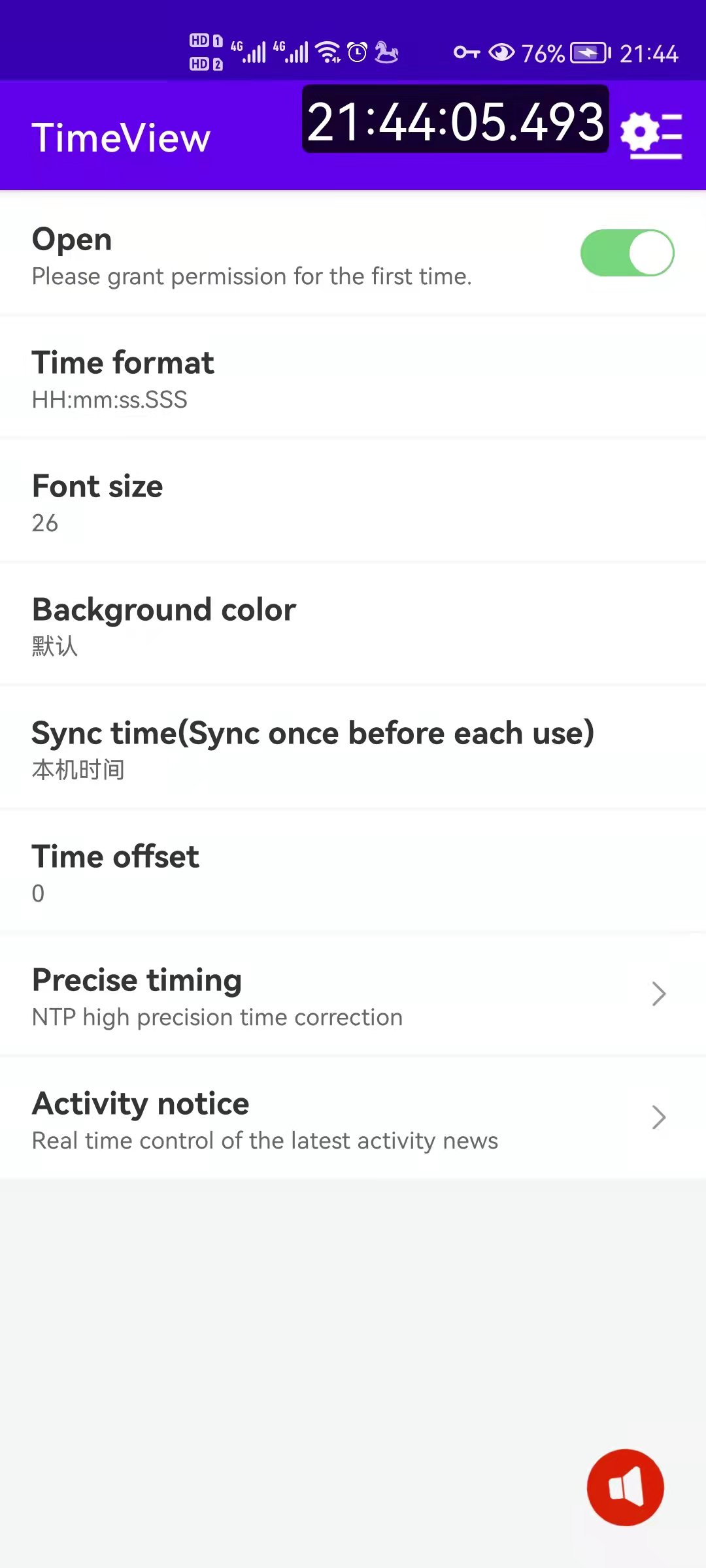Viewport: 706px width, 1568px height.
Task: Expand the Activity notice chevron
Action: pyautogui.click(x=659, y=1117)
